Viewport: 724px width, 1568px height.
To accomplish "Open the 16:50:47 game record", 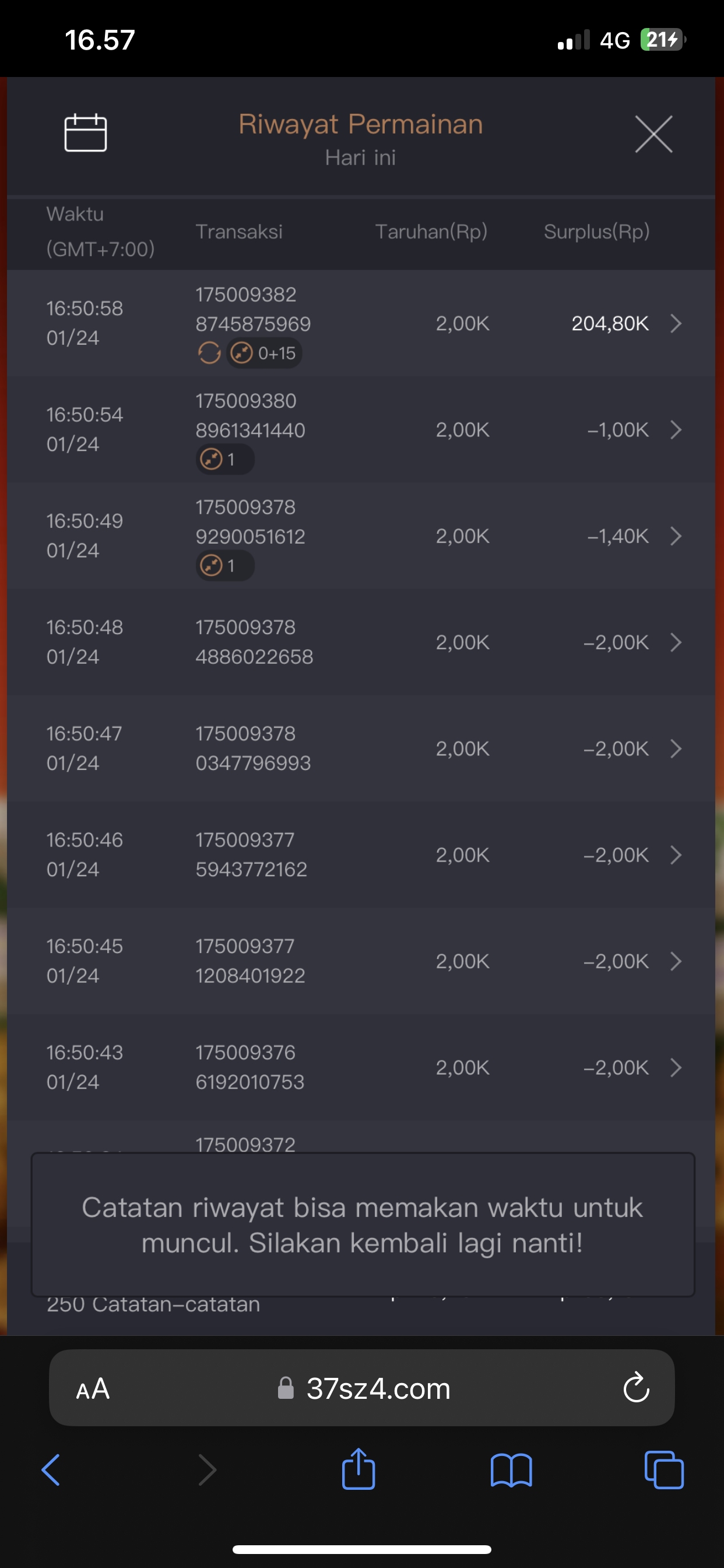I will pos(674,748).
